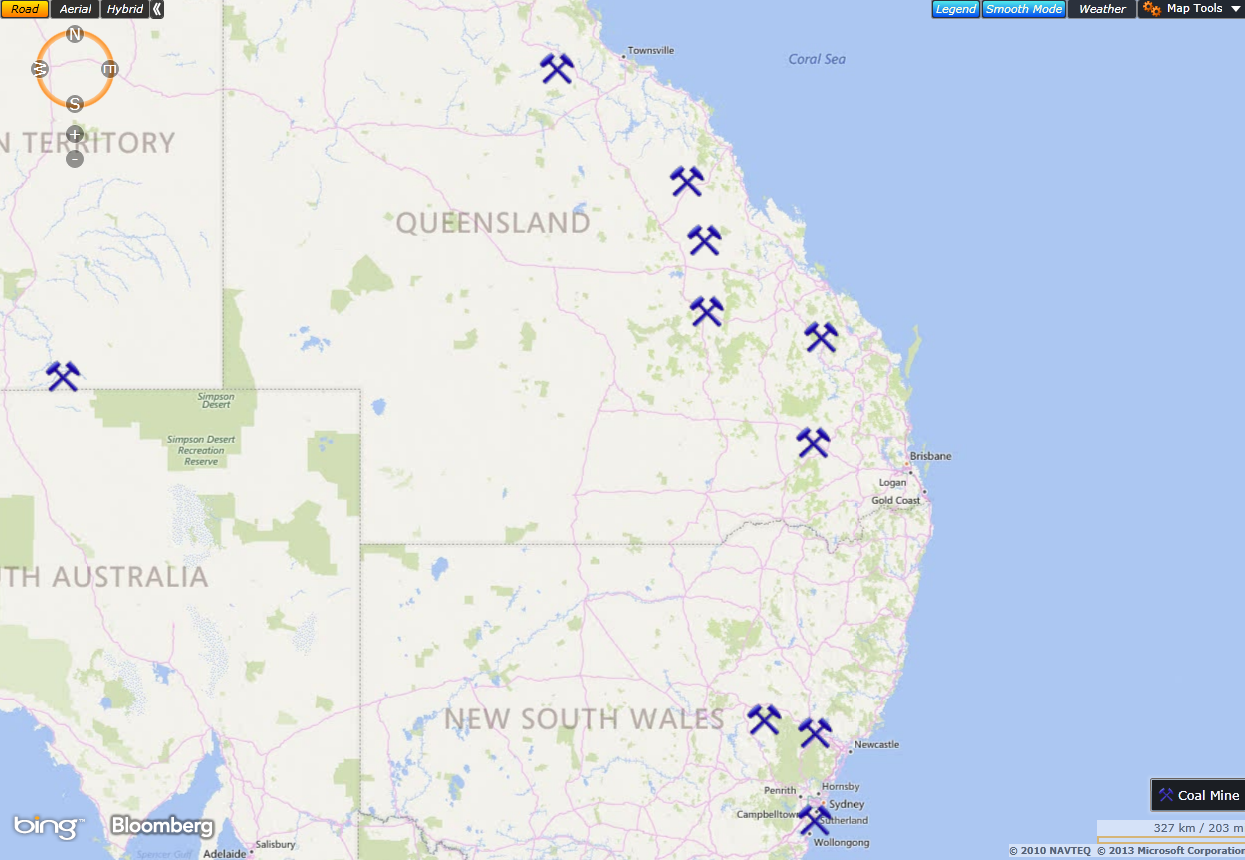Select the coal mine near Townsville
The width and height of the screenshot is (1245, 860).
556,68
